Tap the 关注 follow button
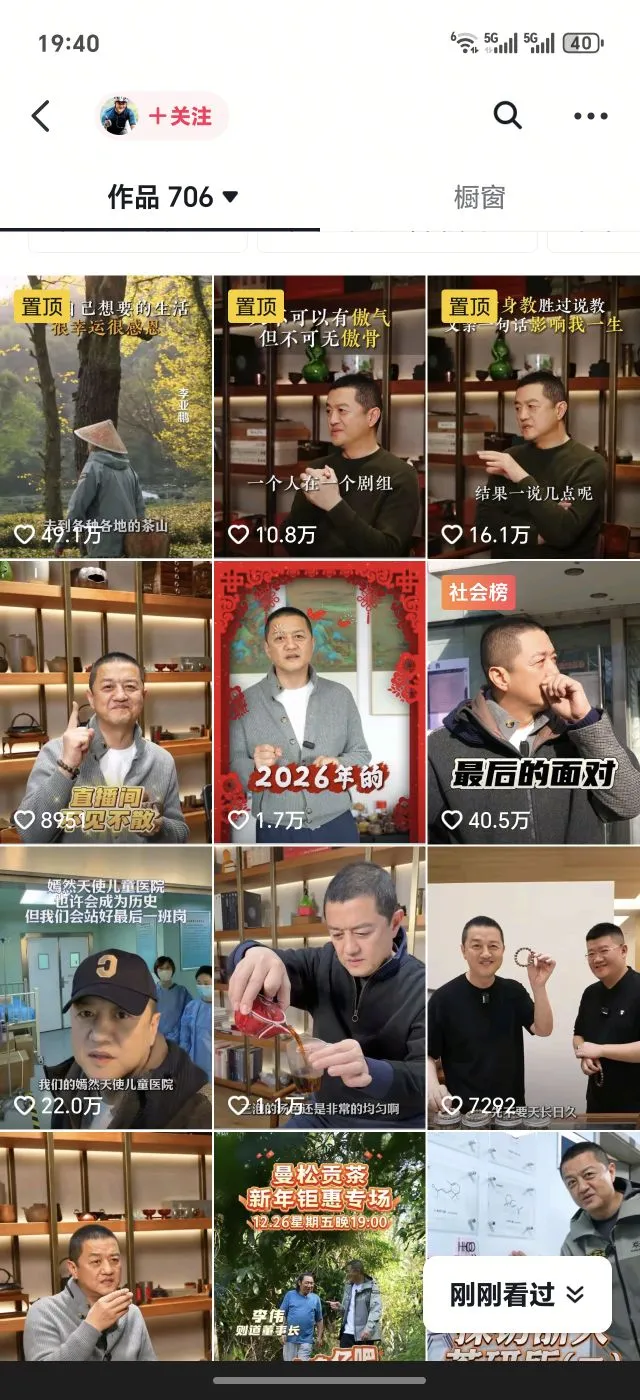This screenshot has height=1400, width=640. 180,116
